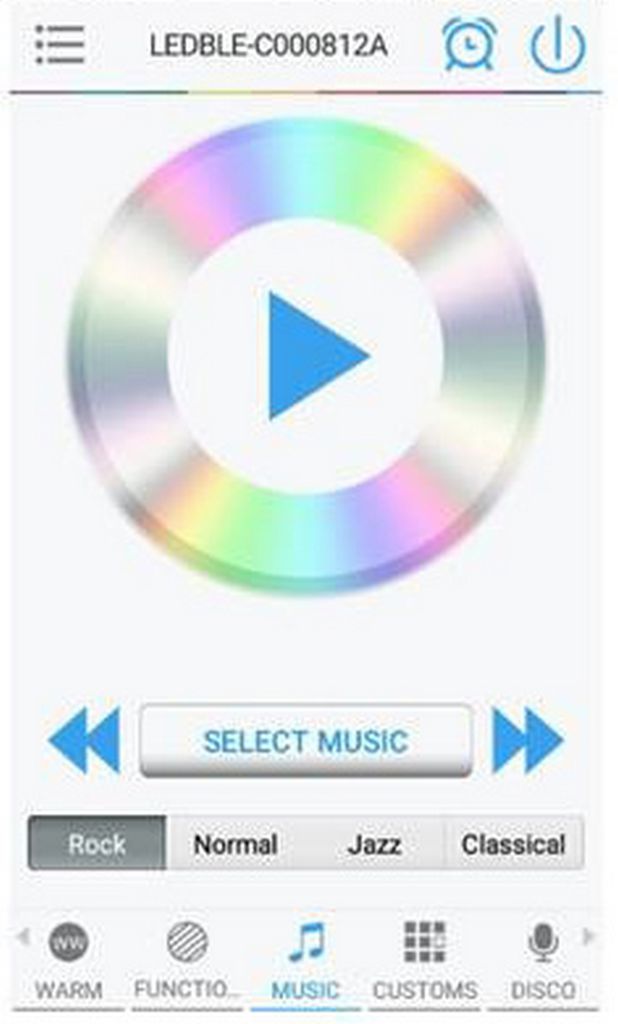
Task: Switch to the Music tab
Action: pos(306,961)
